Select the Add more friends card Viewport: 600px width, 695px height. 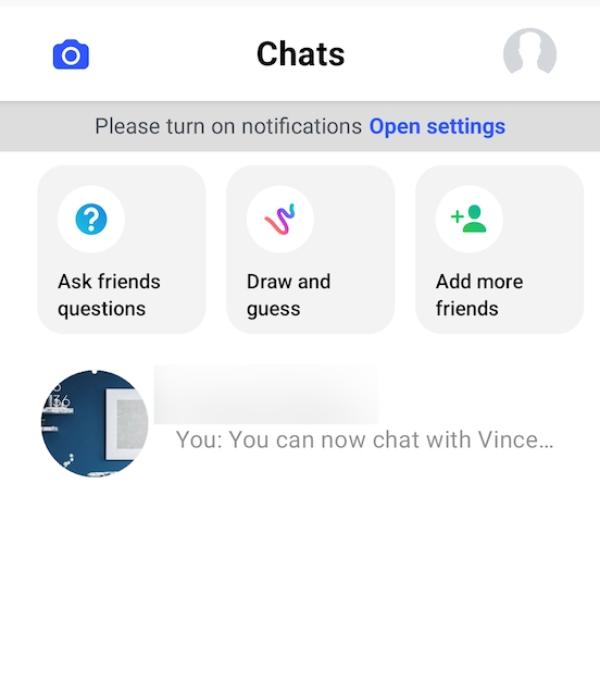pos(499,249)
